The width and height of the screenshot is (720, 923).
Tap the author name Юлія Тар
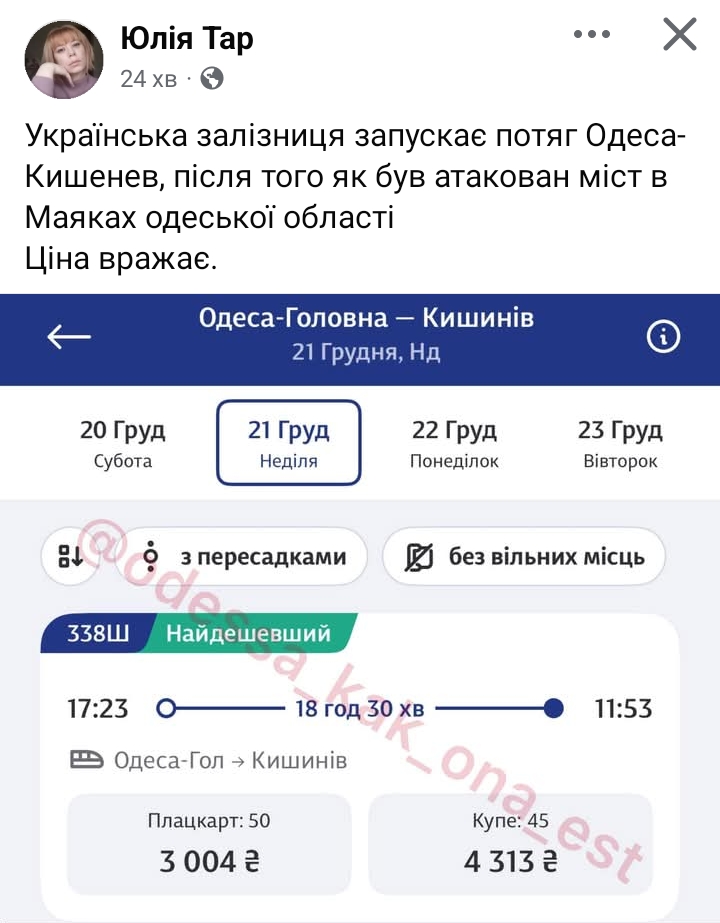[187, 38]
